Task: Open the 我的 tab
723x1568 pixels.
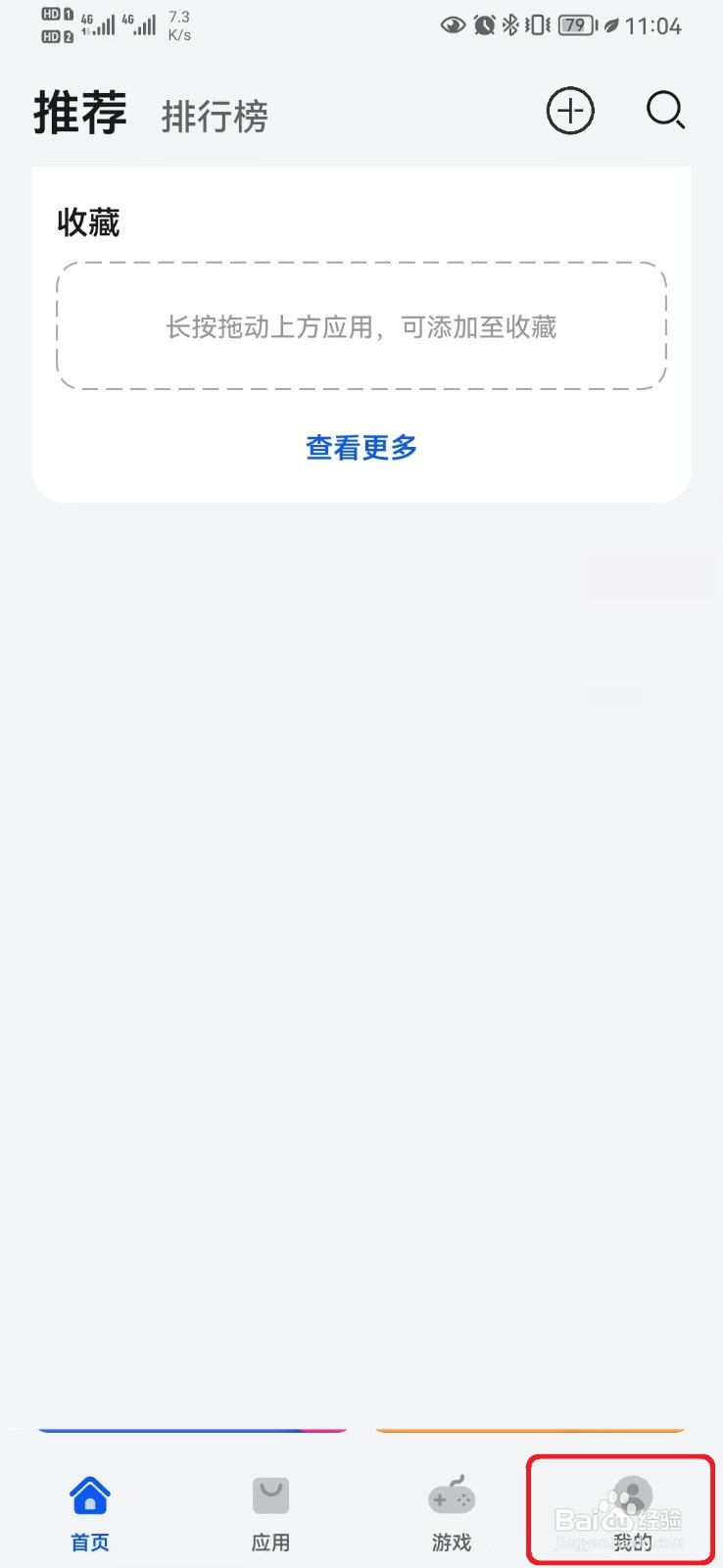Action: [632, 1514]
